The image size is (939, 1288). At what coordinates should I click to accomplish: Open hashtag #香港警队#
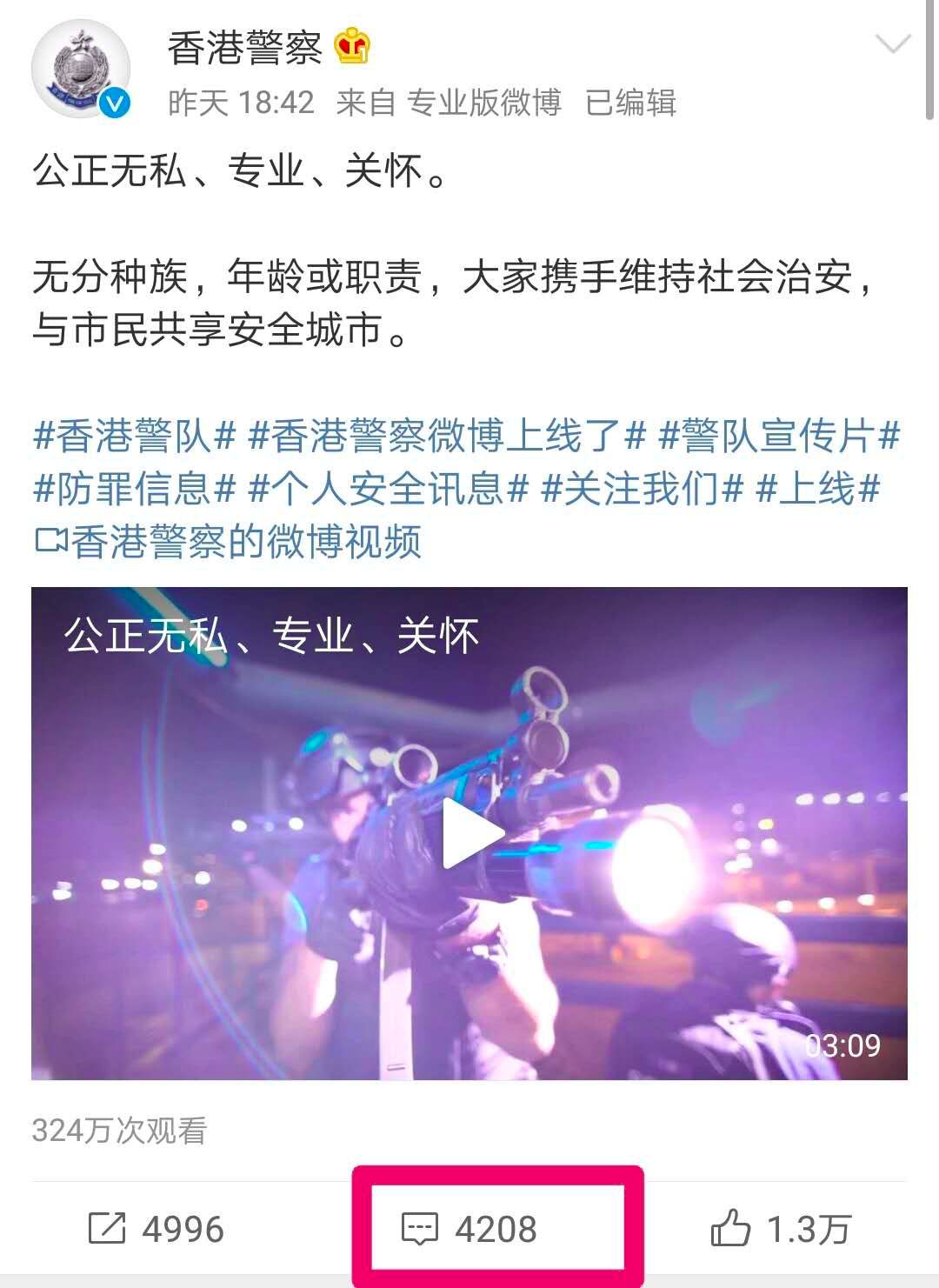coord(135,435)
